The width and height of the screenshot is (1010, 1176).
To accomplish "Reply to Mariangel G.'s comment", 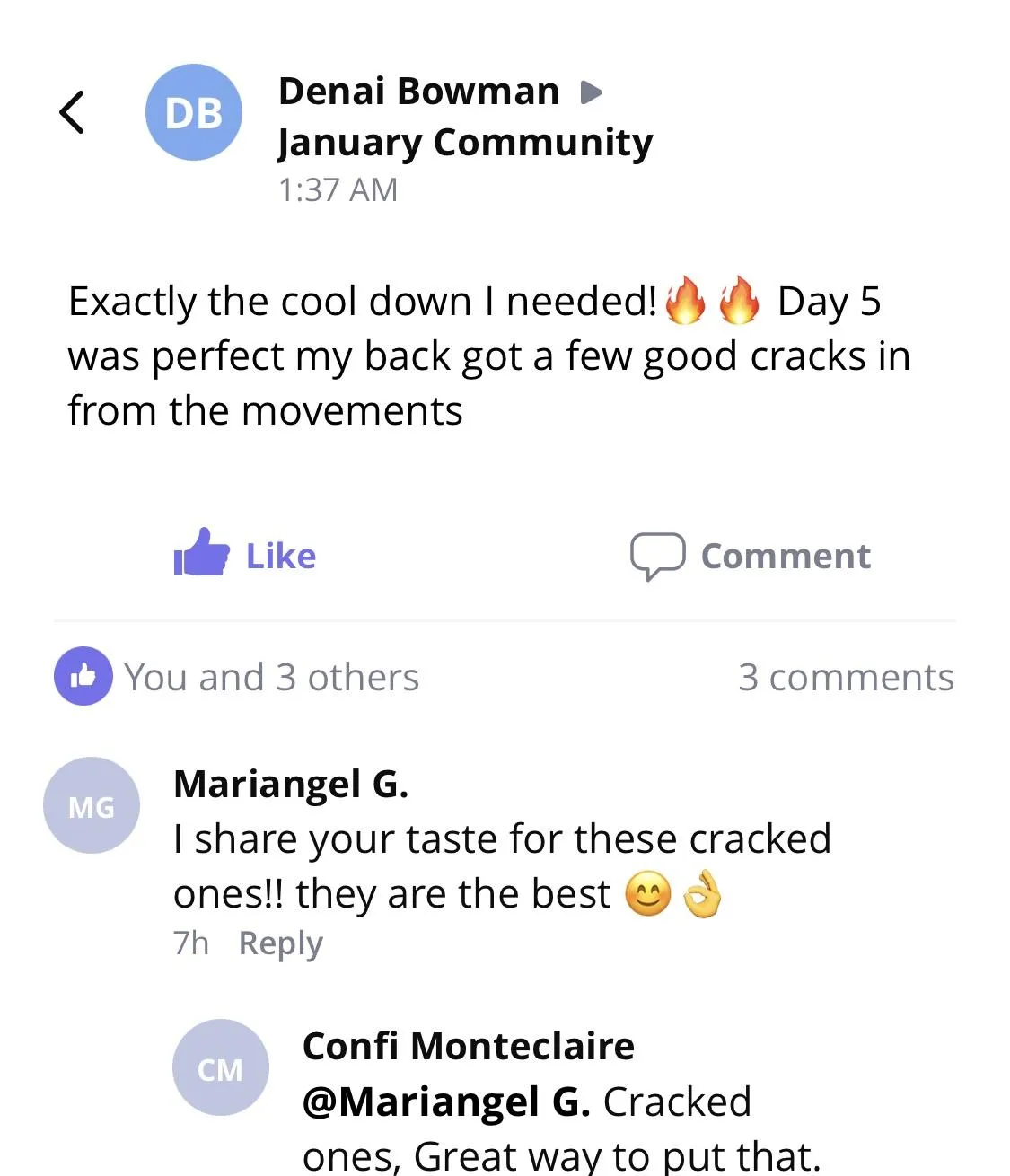I will pos(280,943).
